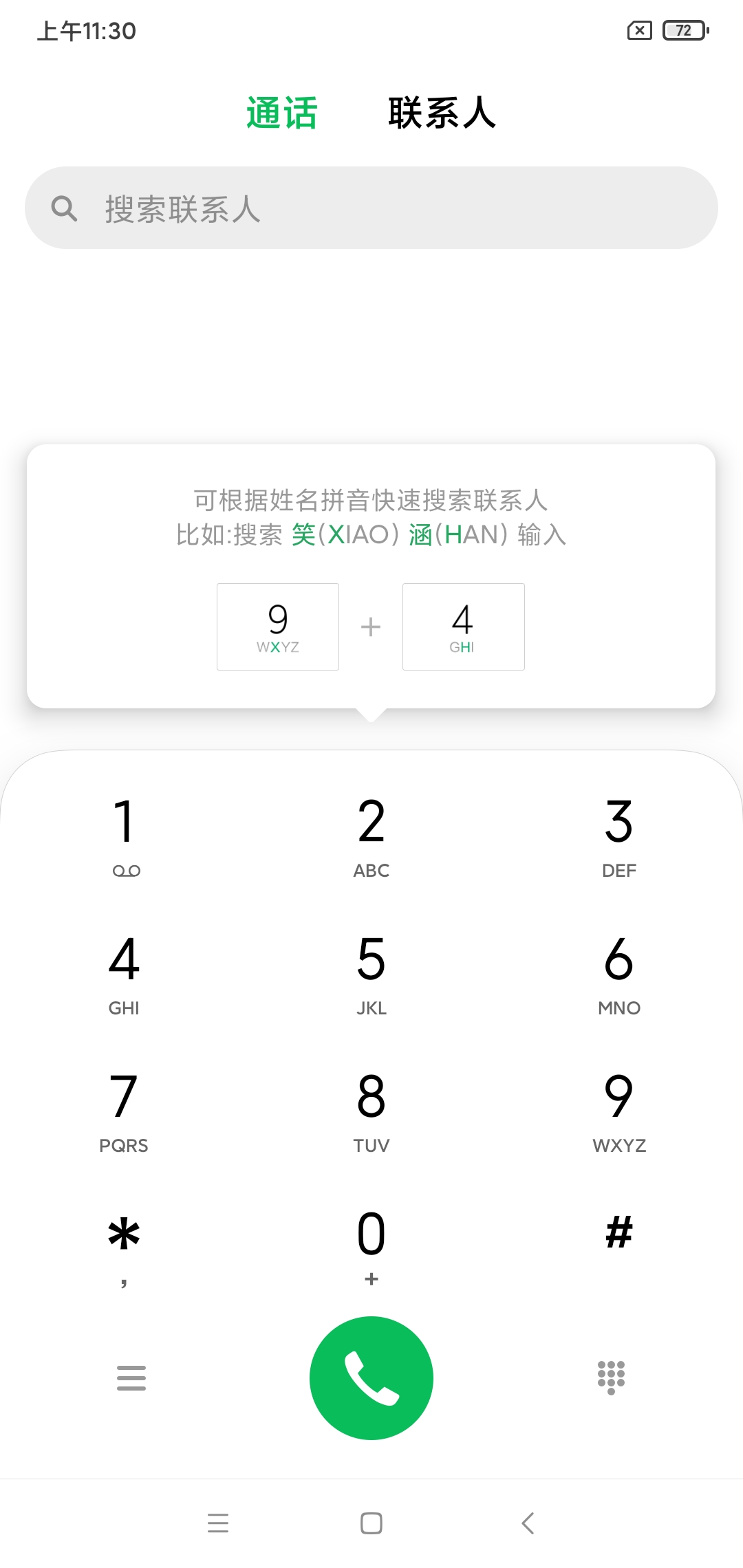Enter digit 3 DEF on dialpad
Screen dimensions: 743x1568
pos(618,835)
